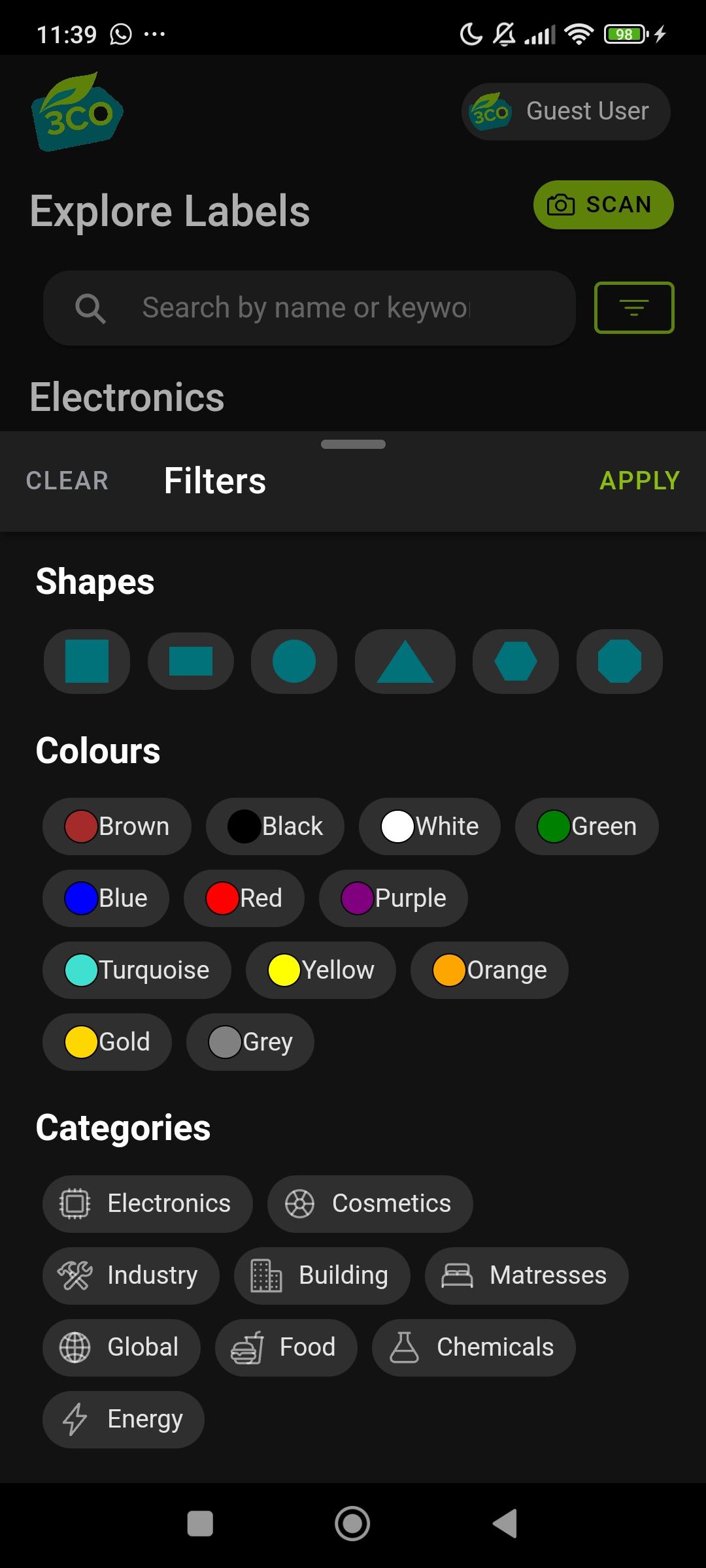Select the circle shape filter
Viewport: 706px width, 1568px height.
294,661
